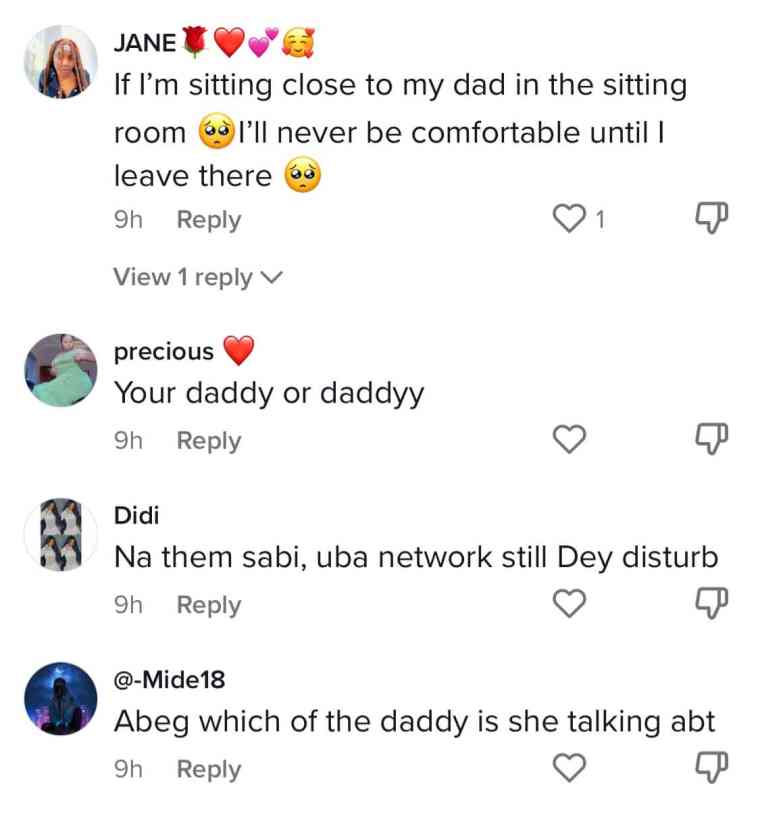Open @-Mide18's profile avatar
This screenshot has width=760, height=813.
(x=62, y=699)
